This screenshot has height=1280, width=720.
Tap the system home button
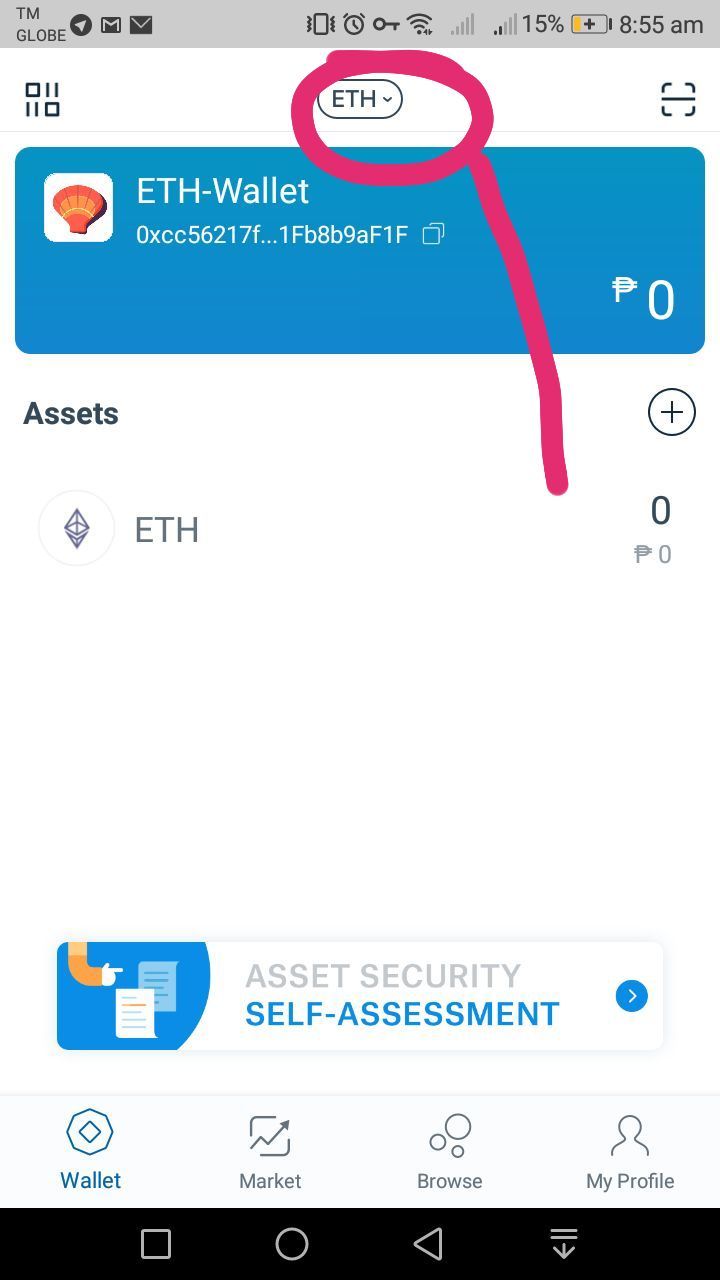[x=292, y=1244]
